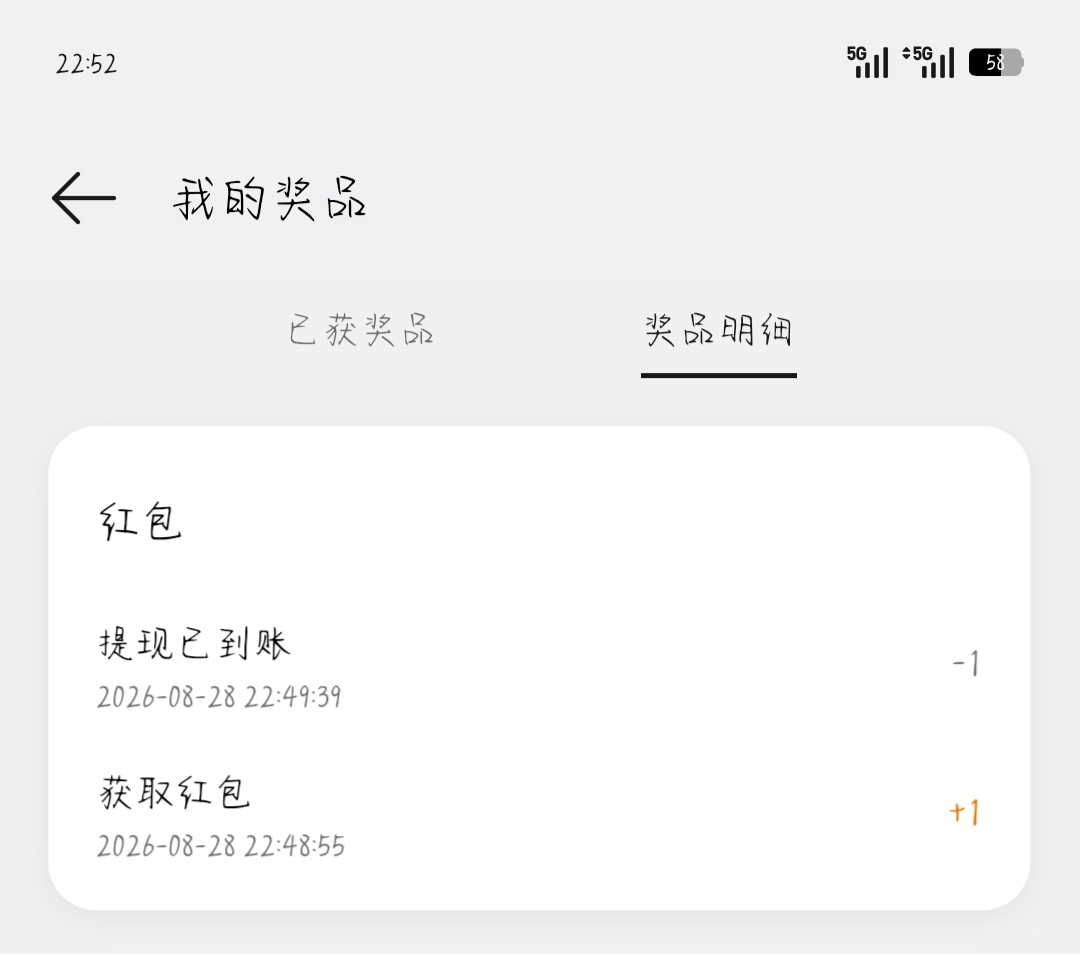Select the 奖品明细 tab
1080x954 pixels.
pos(718,330)
